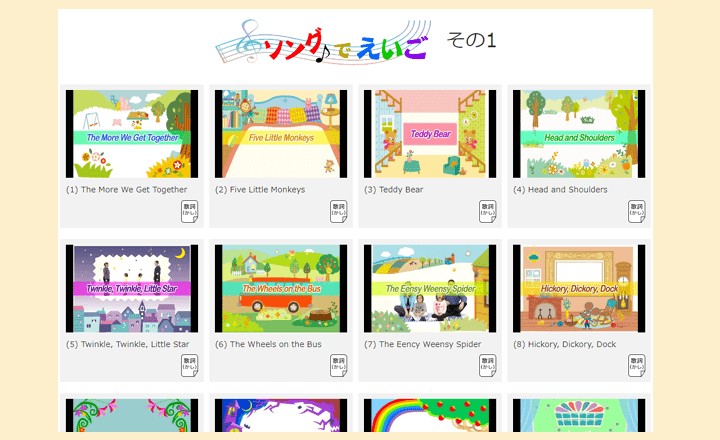View lyrics for The More We Get Together

click(x=189, y=211)
